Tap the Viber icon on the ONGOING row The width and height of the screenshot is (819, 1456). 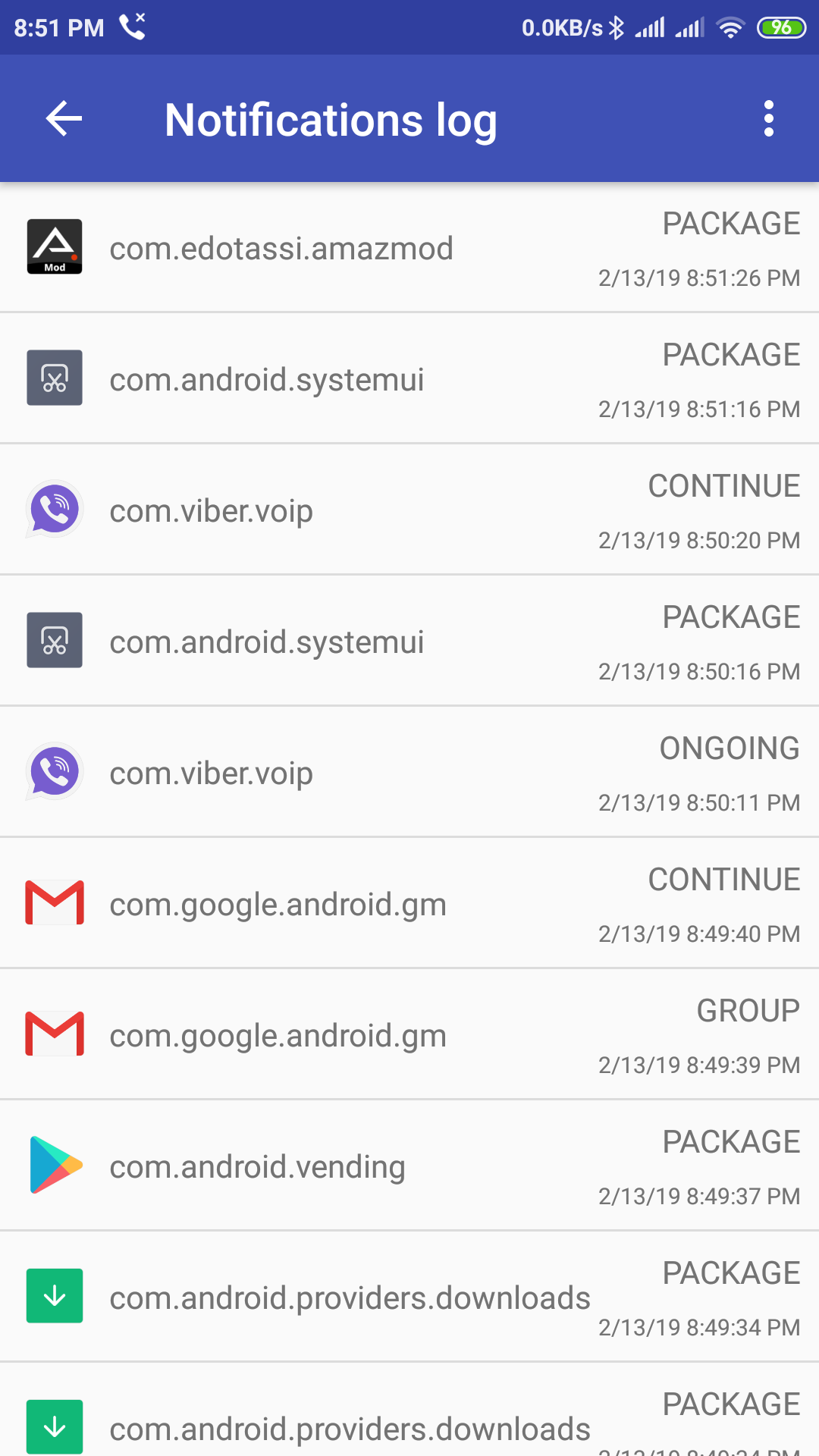click(x=54, y=771)
